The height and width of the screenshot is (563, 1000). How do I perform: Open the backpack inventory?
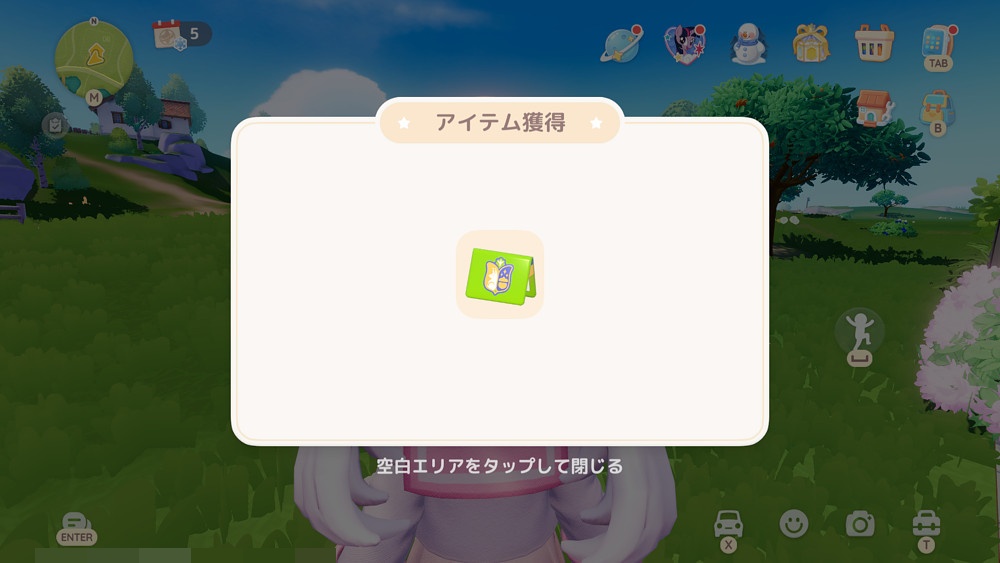[x=937, y=107]
